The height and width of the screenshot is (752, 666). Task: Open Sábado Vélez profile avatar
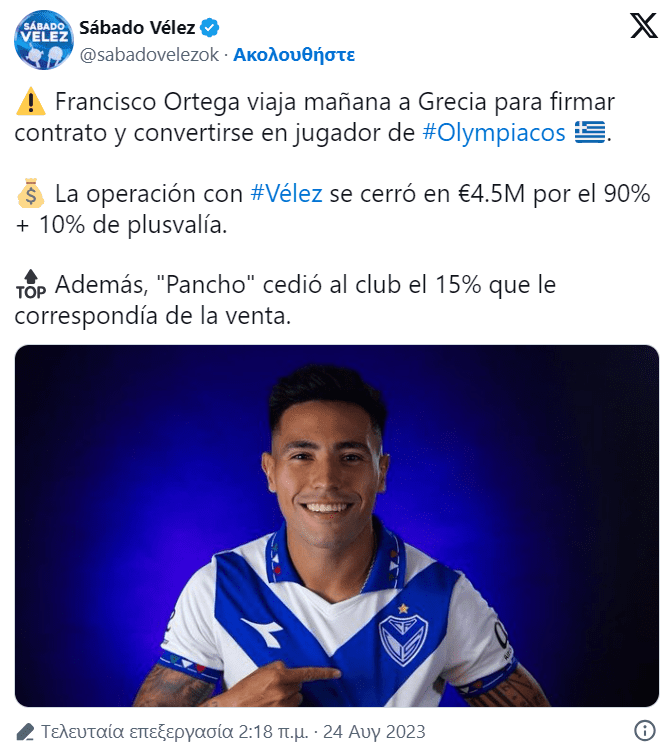(43, 39)
